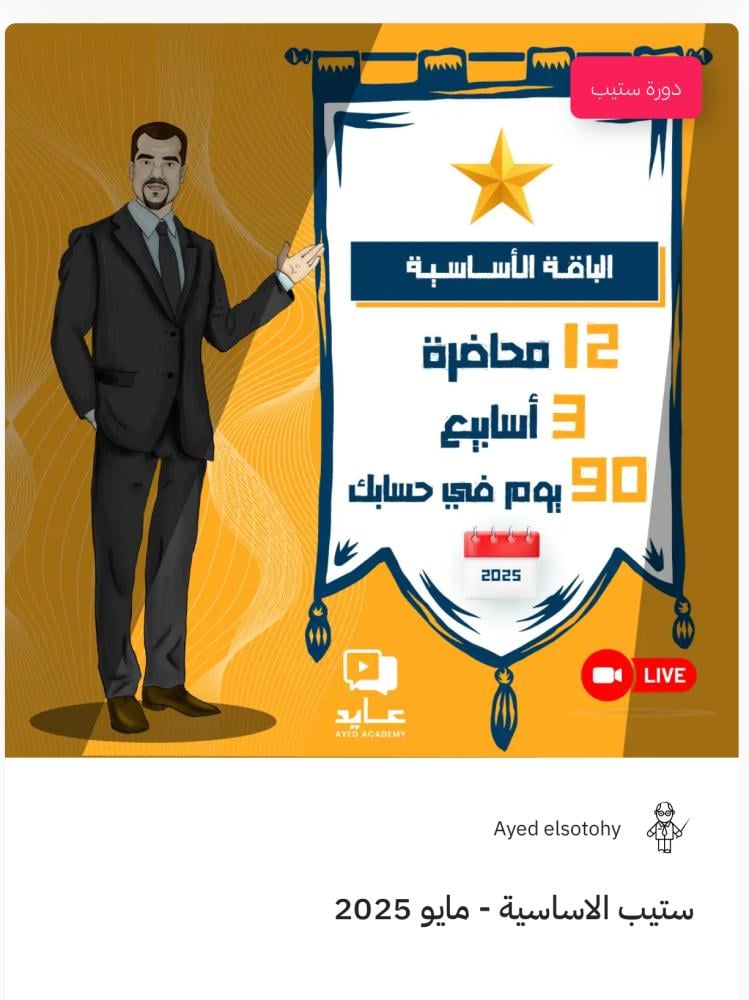The image size is (749, 1000).
Task: View instructor Ayed elsotohy's profile
Action: (557, 829)
